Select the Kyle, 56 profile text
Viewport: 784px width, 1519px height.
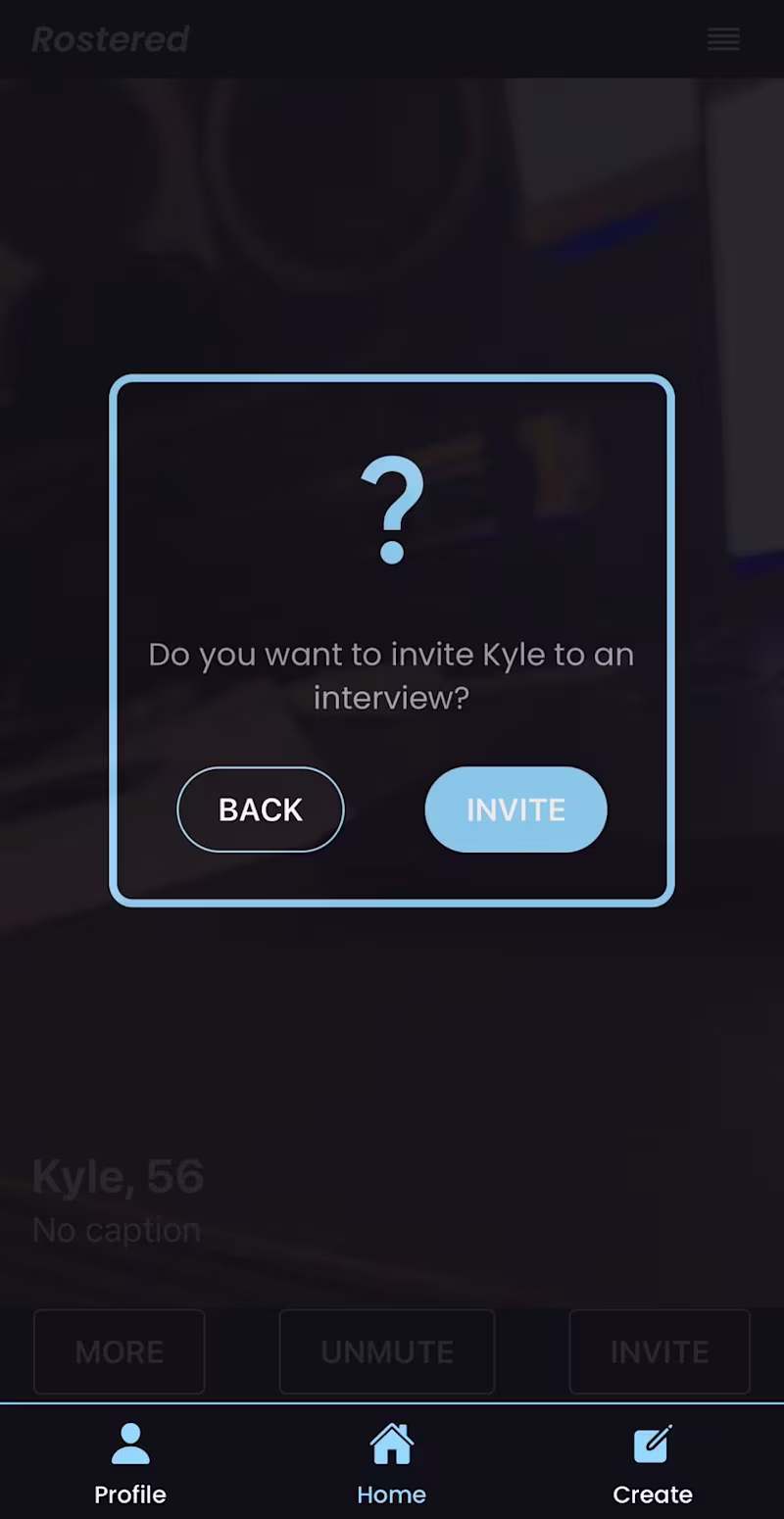118,1175
